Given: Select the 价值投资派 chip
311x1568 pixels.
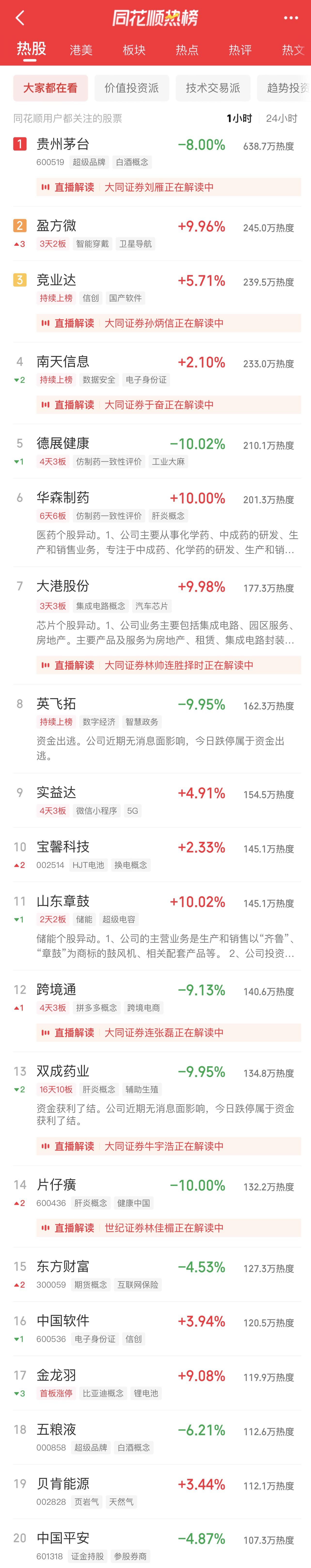Looking at the screenshot, I should [x=132, y=88].
